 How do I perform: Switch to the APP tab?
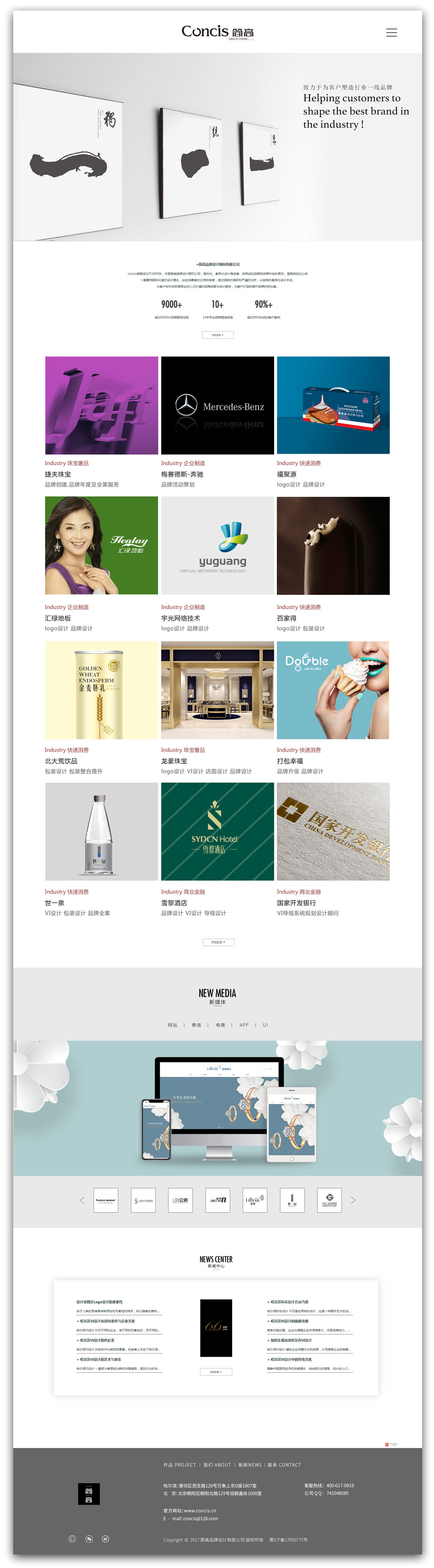click(x=244, y=1025)
